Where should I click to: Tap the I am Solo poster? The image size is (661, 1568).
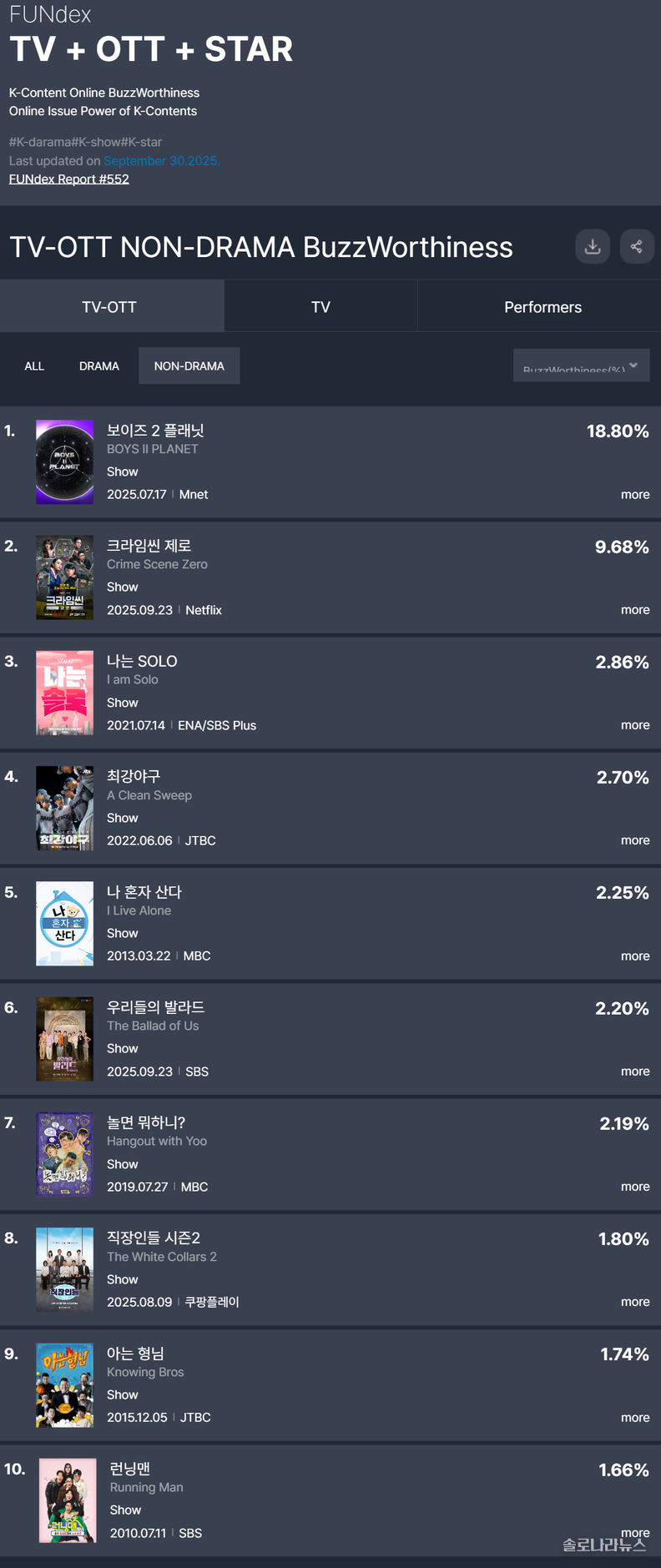pyautogui.click(x=65, y=693)
